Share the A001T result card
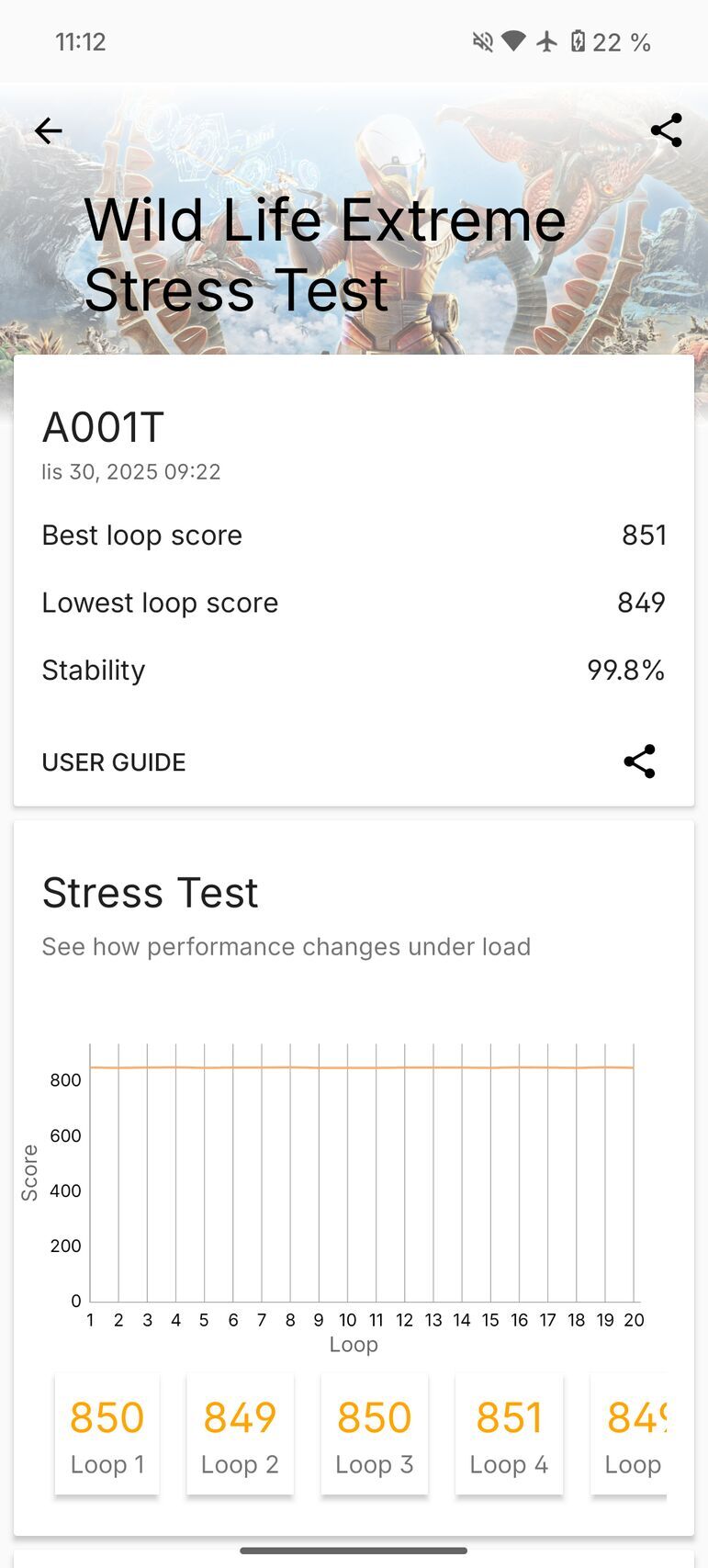Viewport: 708px width, 1568px height. point(639,761)
